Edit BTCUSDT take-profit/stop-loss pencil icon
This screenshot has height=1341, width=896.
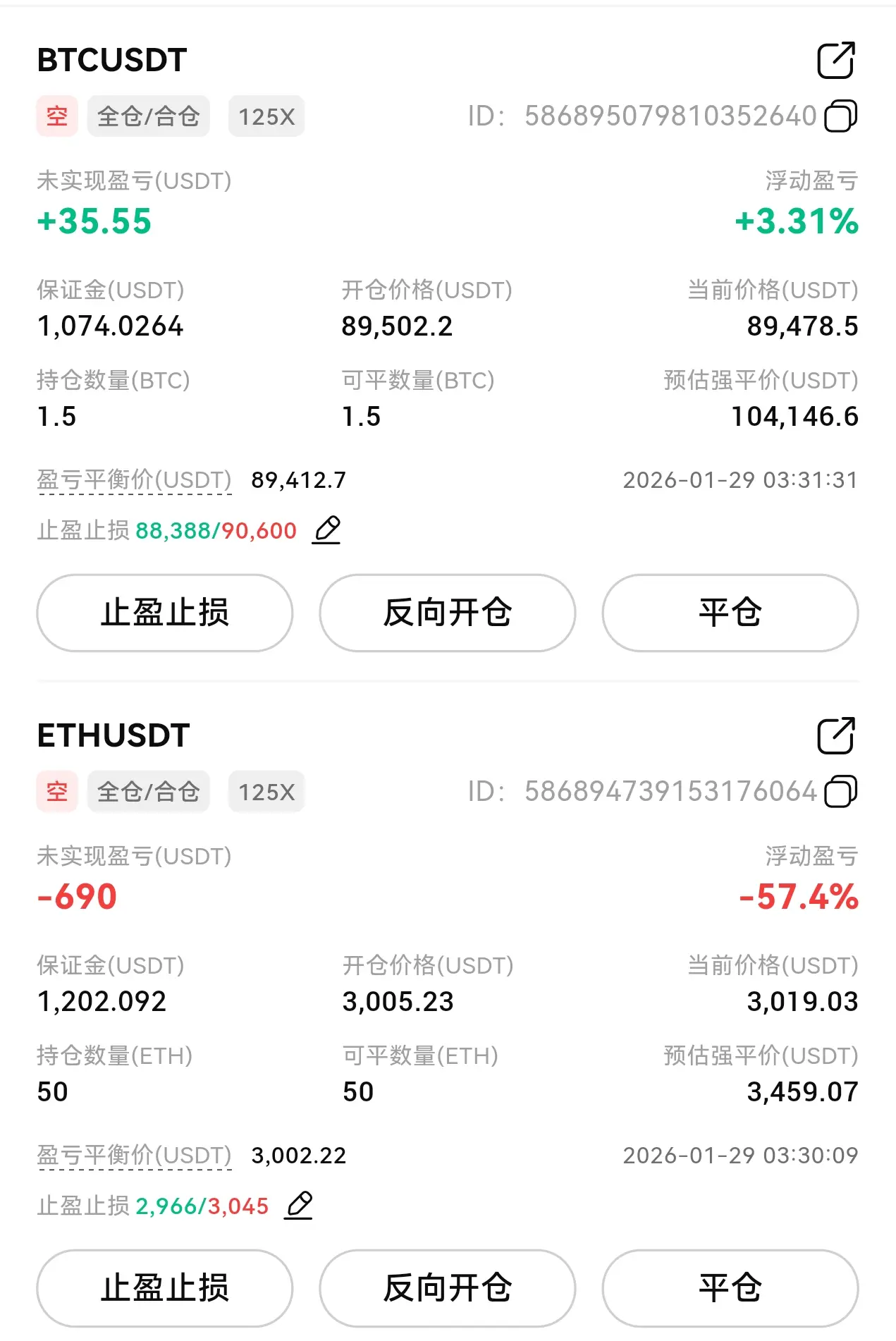point(327,529)
